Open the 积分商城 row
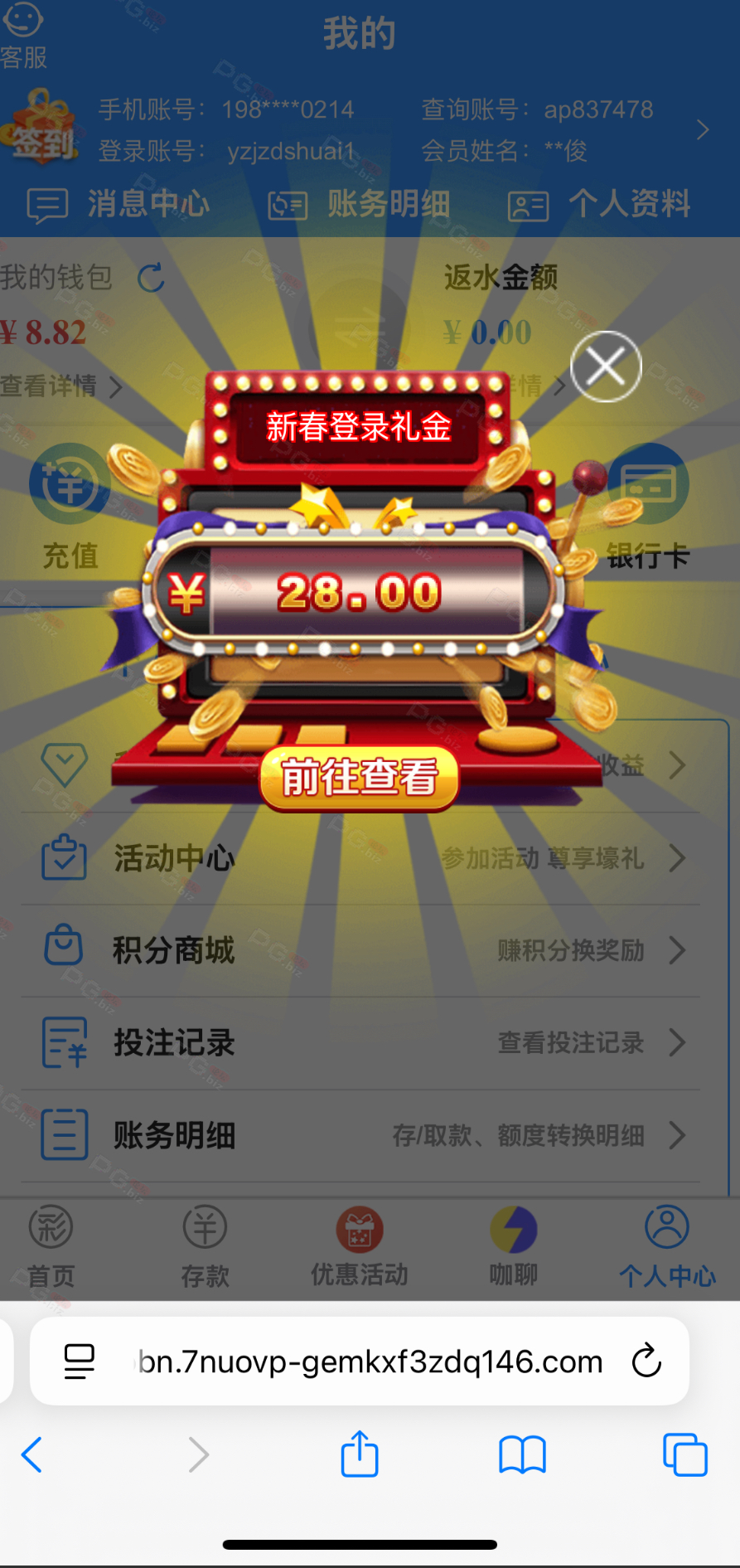 [x=361, y=950]
